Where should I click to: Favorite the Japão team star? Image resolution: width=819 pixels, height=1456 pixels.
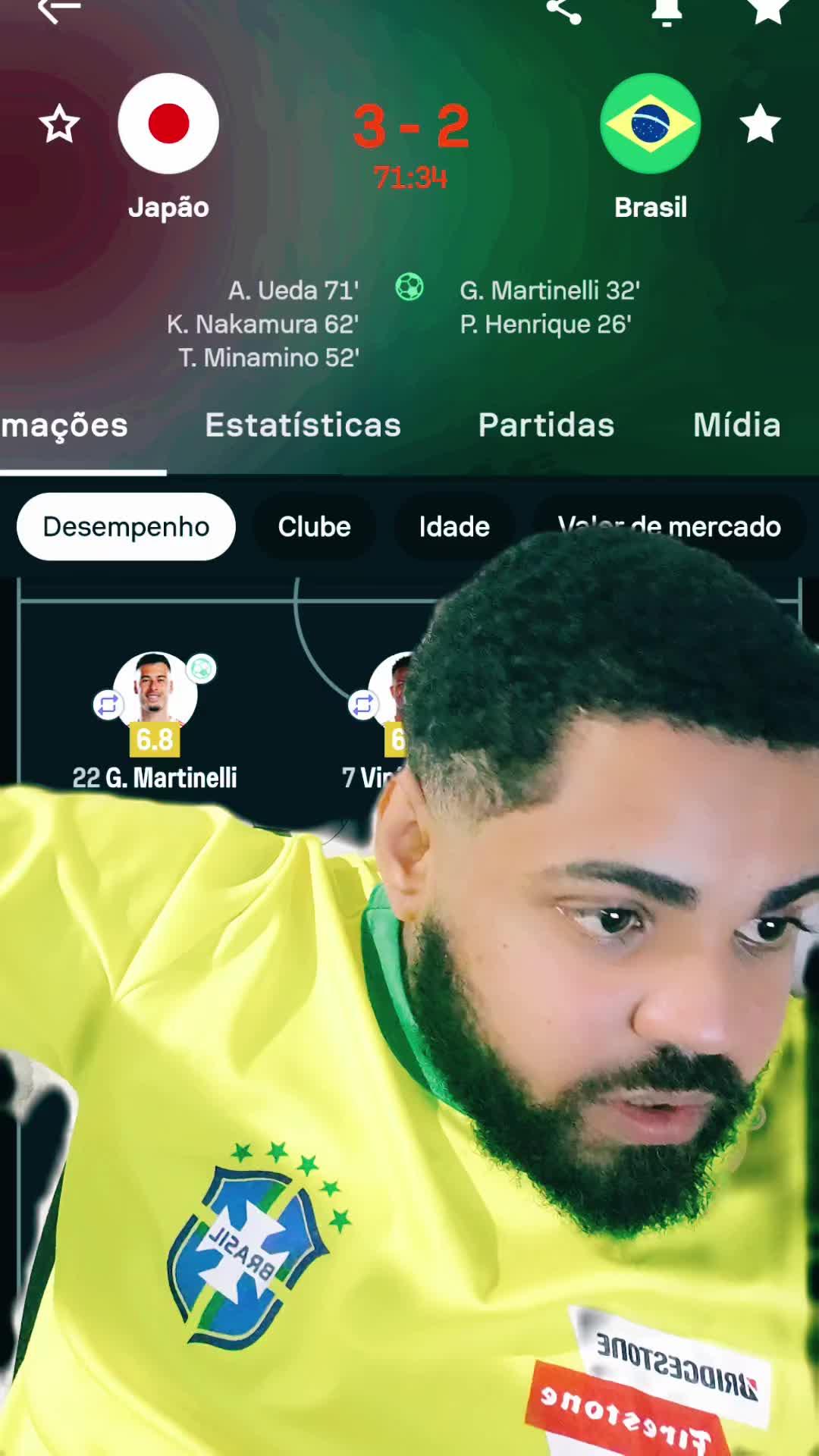[59, 124]
